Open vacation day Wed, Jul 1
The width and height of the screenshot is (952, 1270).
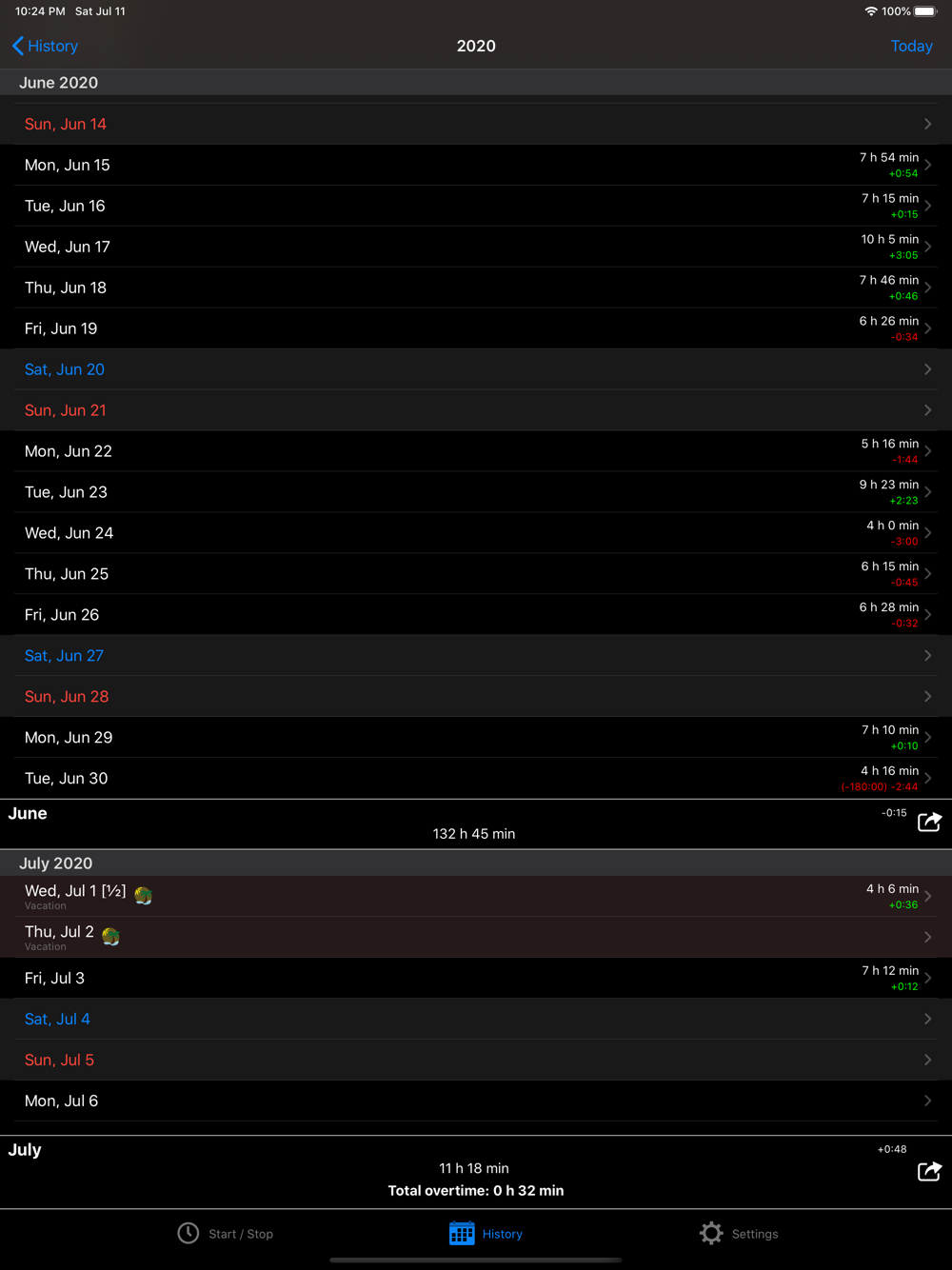tap(476, 897)
